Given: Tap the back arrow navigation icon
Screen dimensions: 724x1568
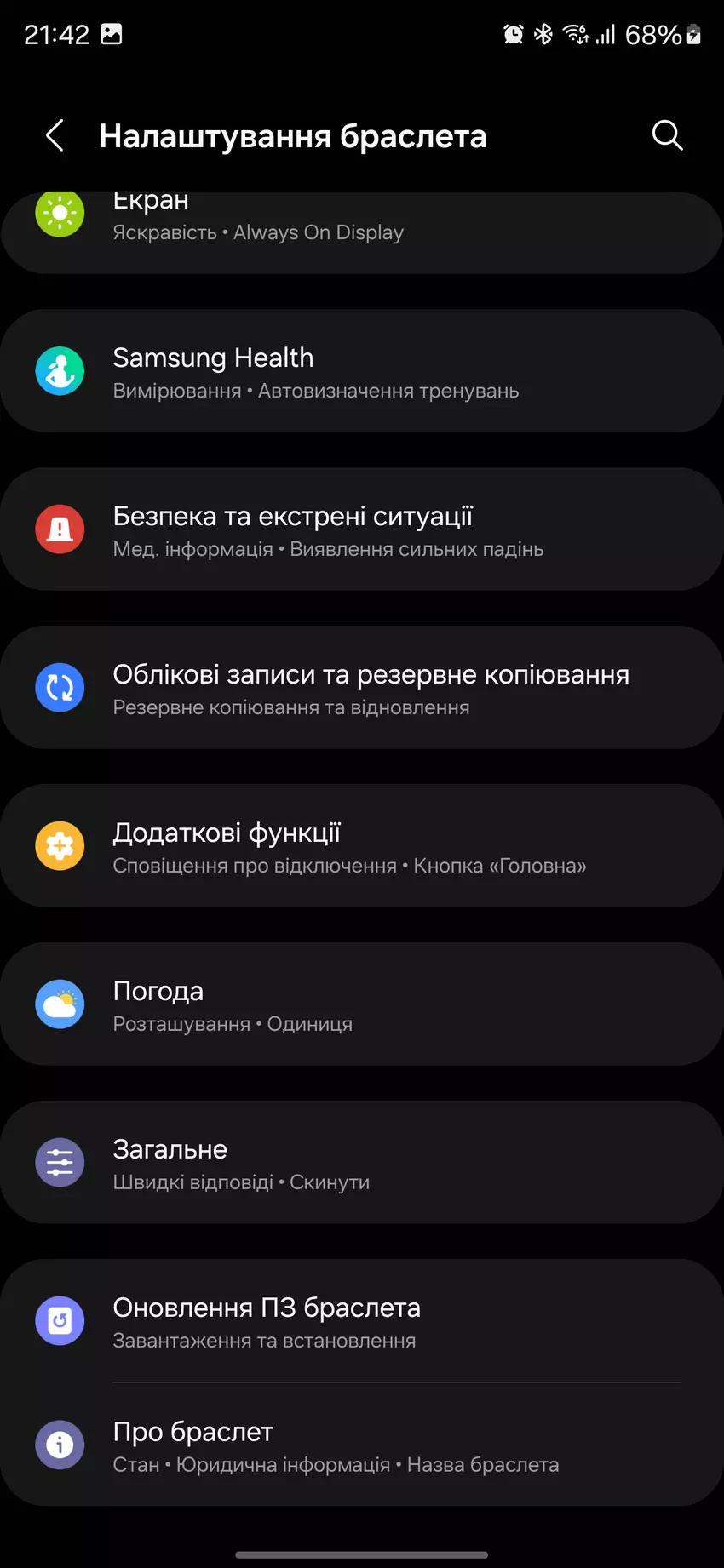Looking at the screenshot, I should pos(54,135).
